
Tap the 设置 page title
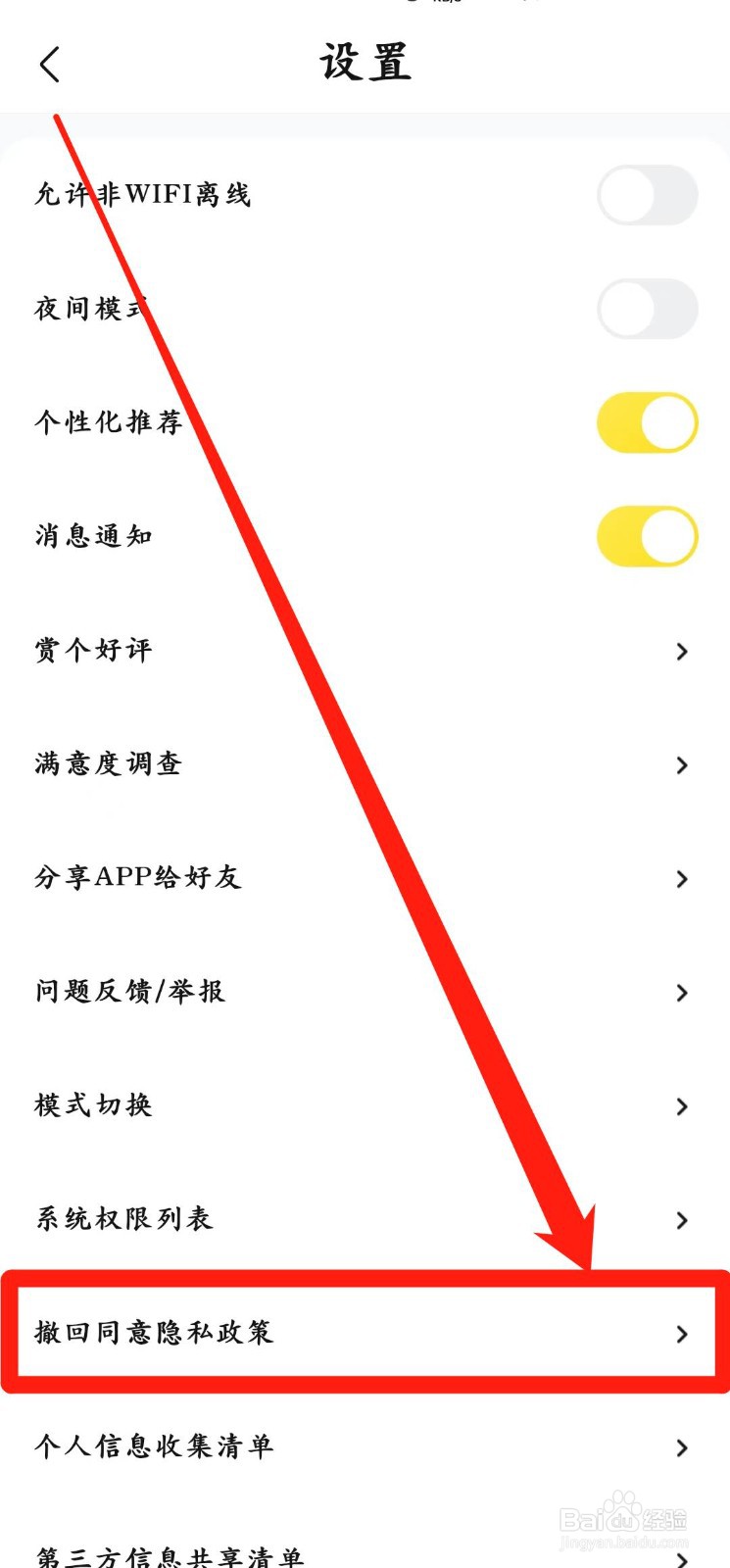tap(365, 62)
